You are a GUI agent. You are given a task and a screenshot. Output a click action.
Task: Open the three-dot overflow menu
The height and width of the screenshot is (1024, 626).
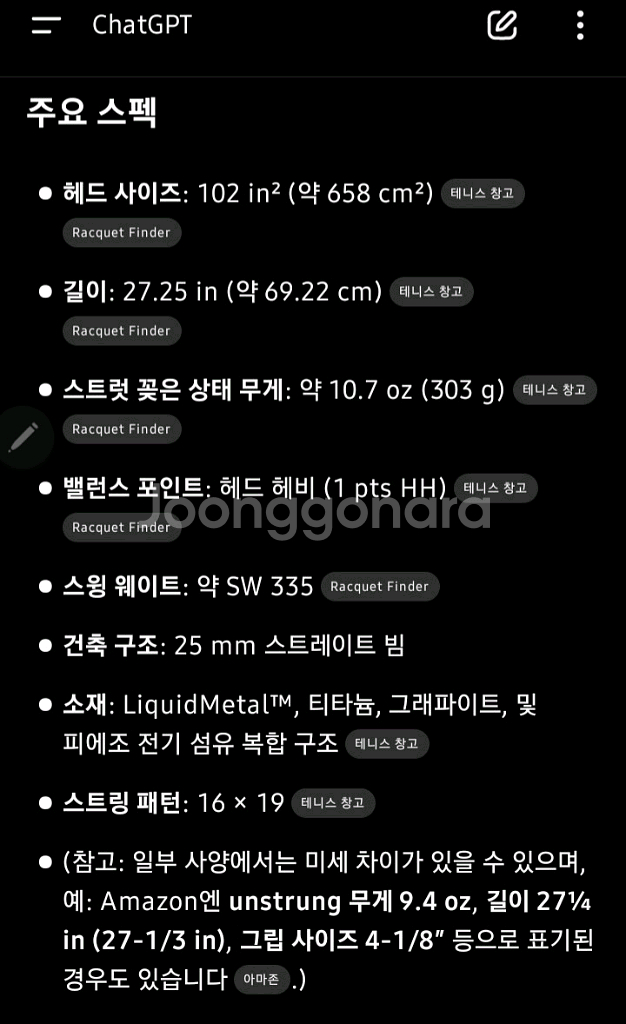(x=580, y=26)
